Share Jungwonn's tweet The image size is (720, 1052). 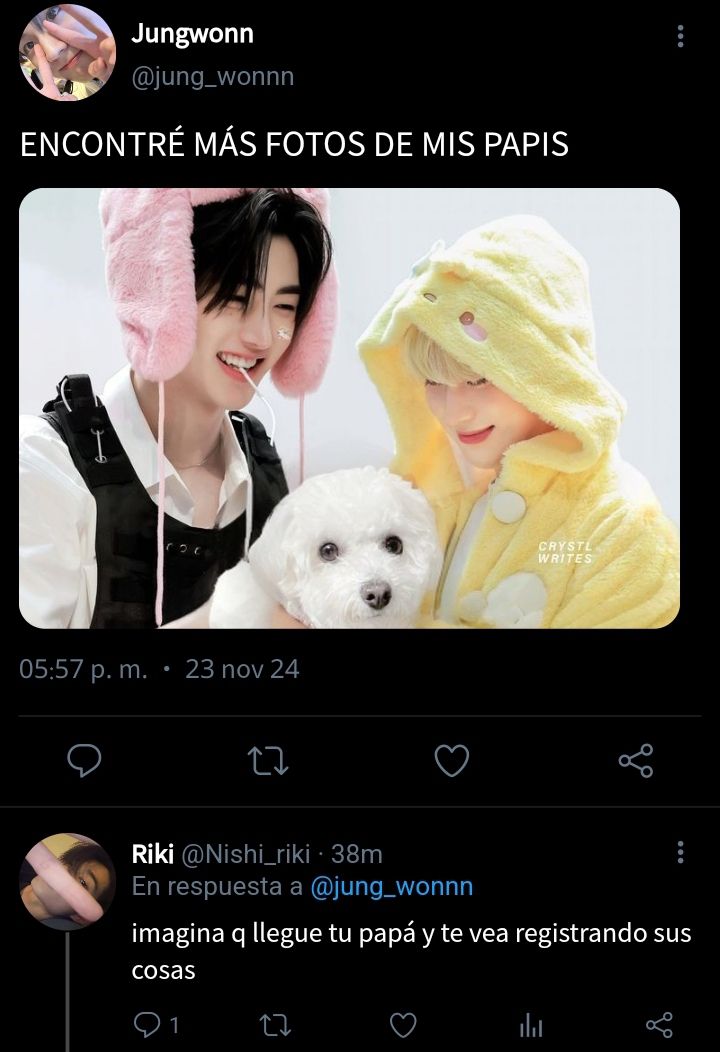(x=636, y=762)
